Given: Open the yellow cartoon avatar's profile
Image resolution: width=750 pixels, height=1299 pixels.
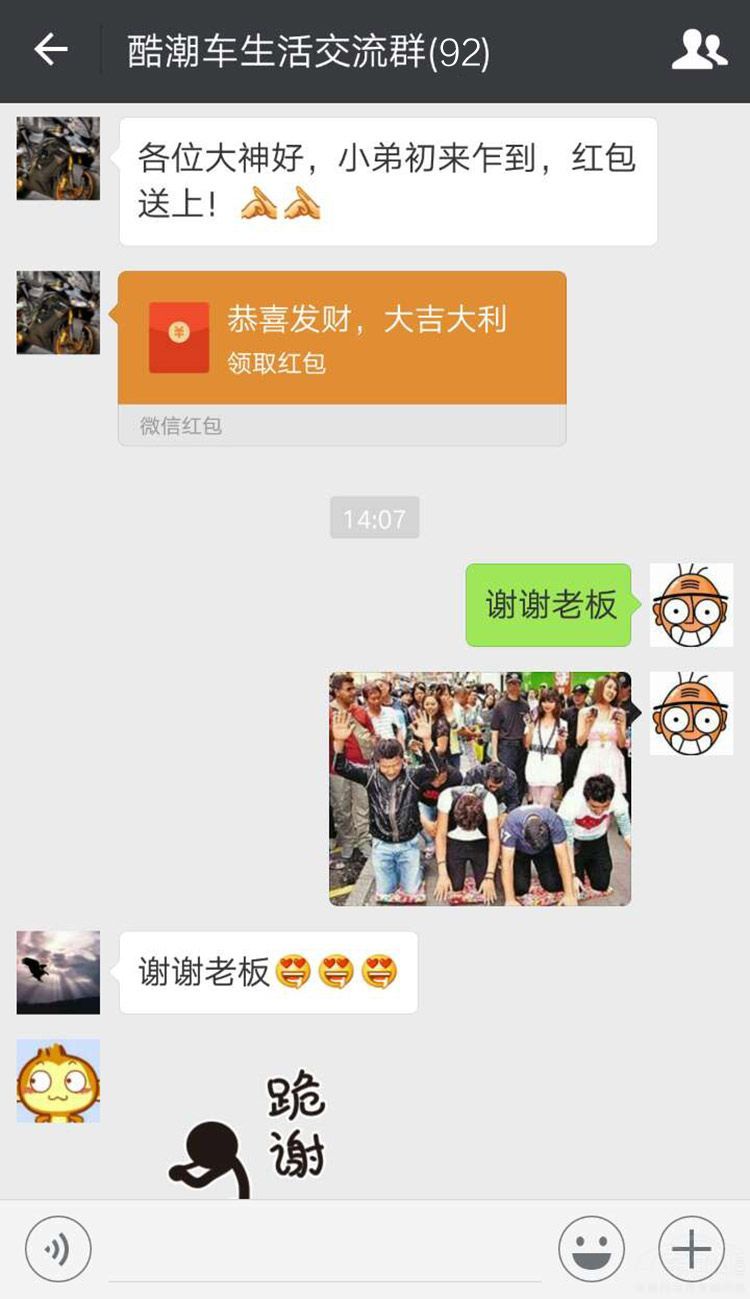Looking at the screenshot, I should click(58, 1080).
